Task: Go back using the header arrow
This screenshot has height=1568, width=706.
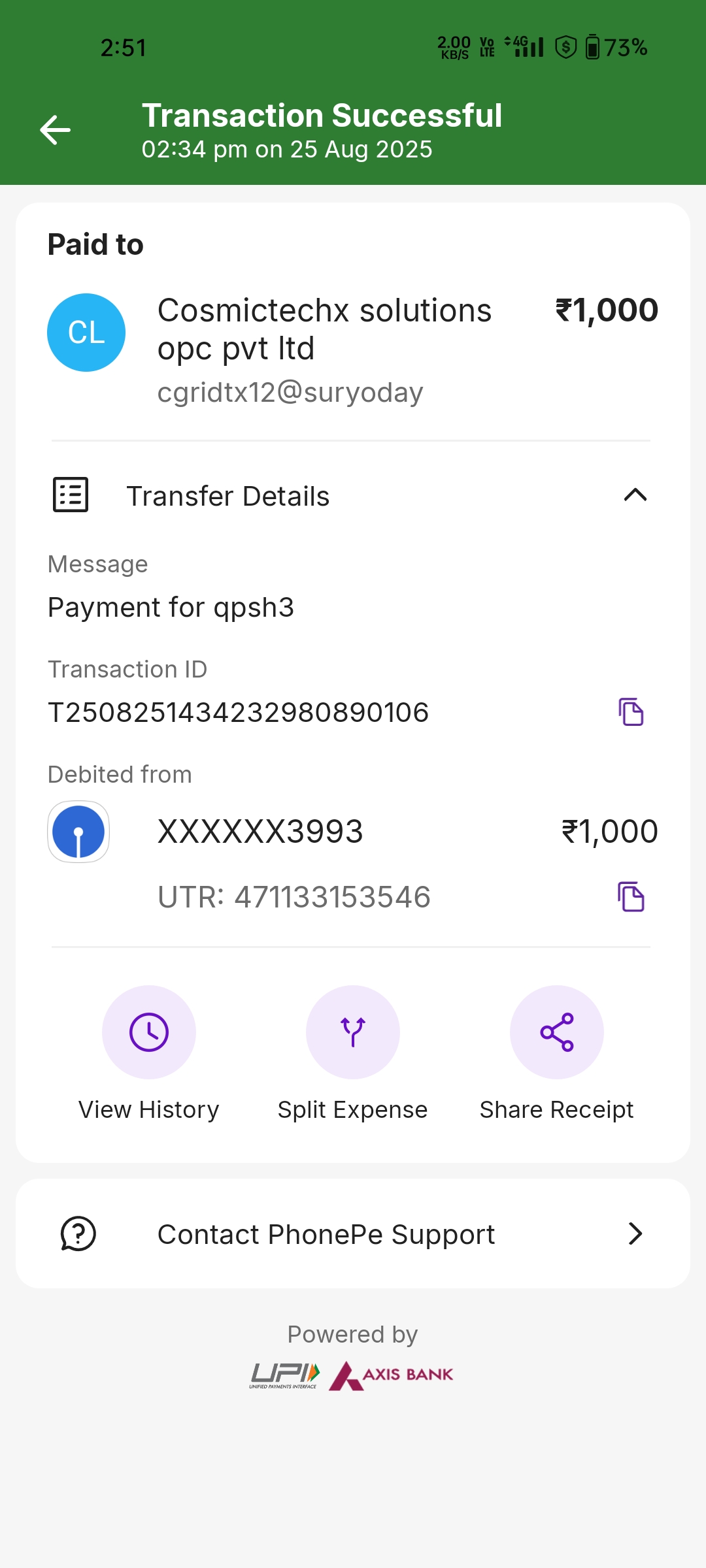Action: (x=56, y=130)
